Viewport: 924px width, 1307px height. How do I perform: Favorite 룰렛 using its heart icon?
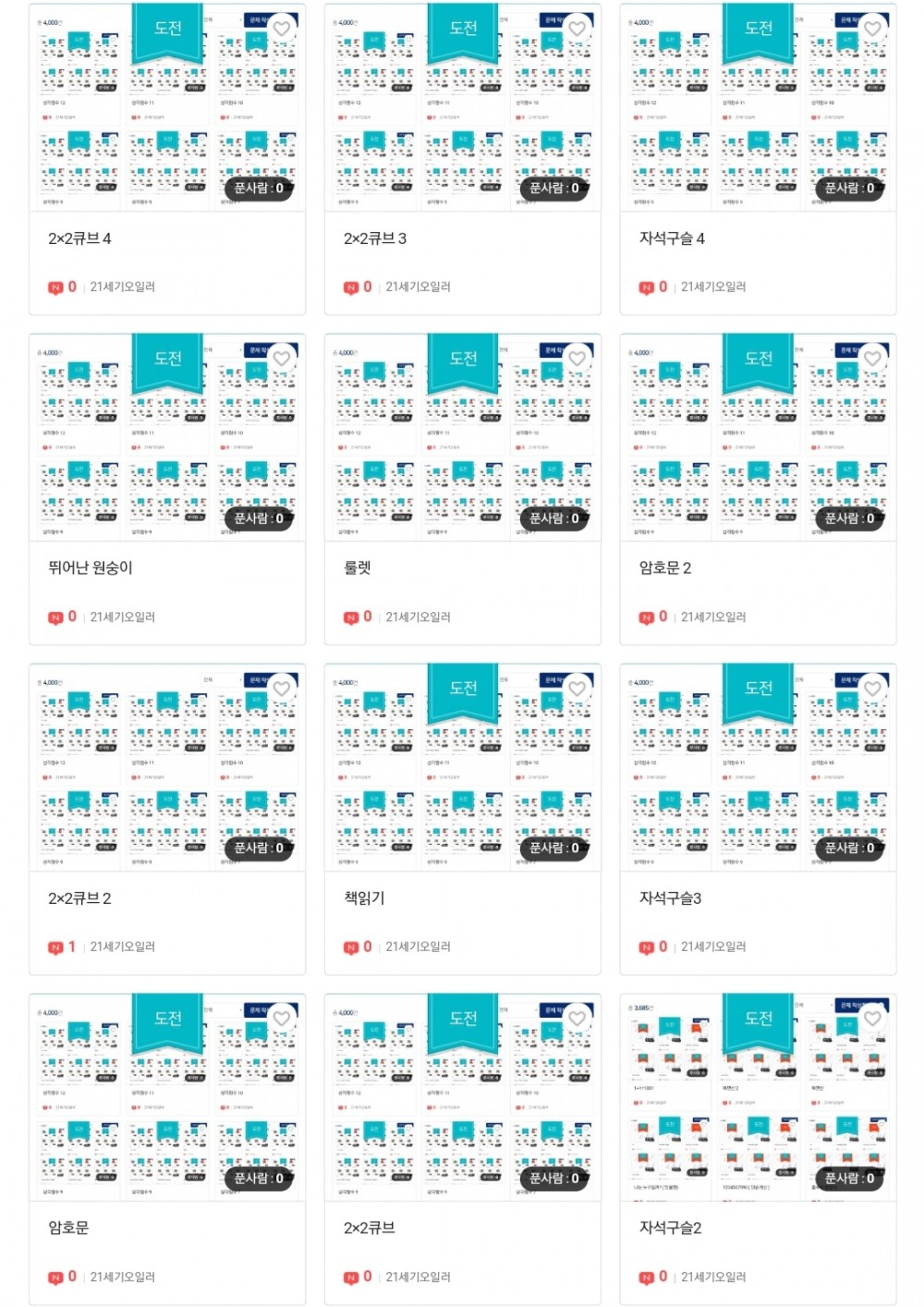(x=577, y=359)
